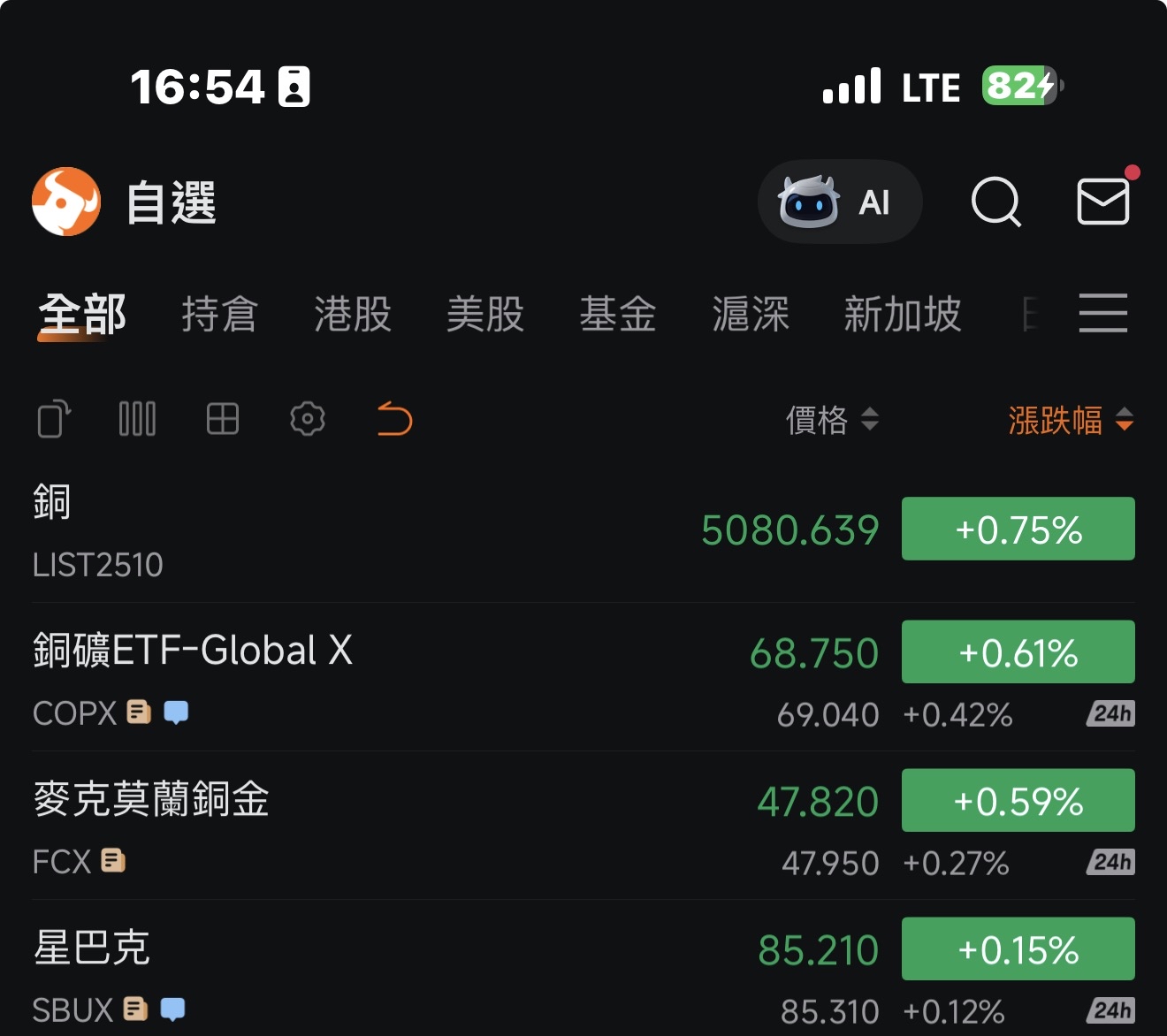Open the messages envelope icon
This screenshot has height=1036, width=1167.
point(1102,202)
